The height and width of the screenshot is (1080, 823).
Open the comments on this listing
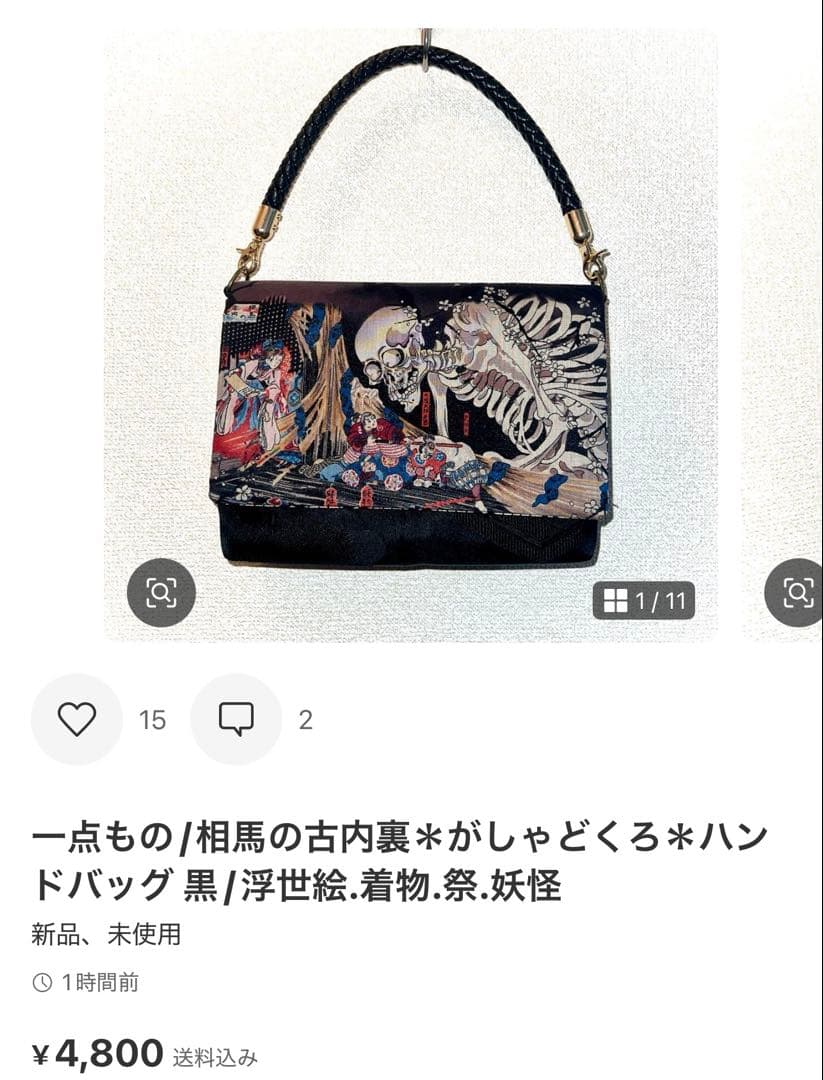pyautogui.click(x=236, y=719)
